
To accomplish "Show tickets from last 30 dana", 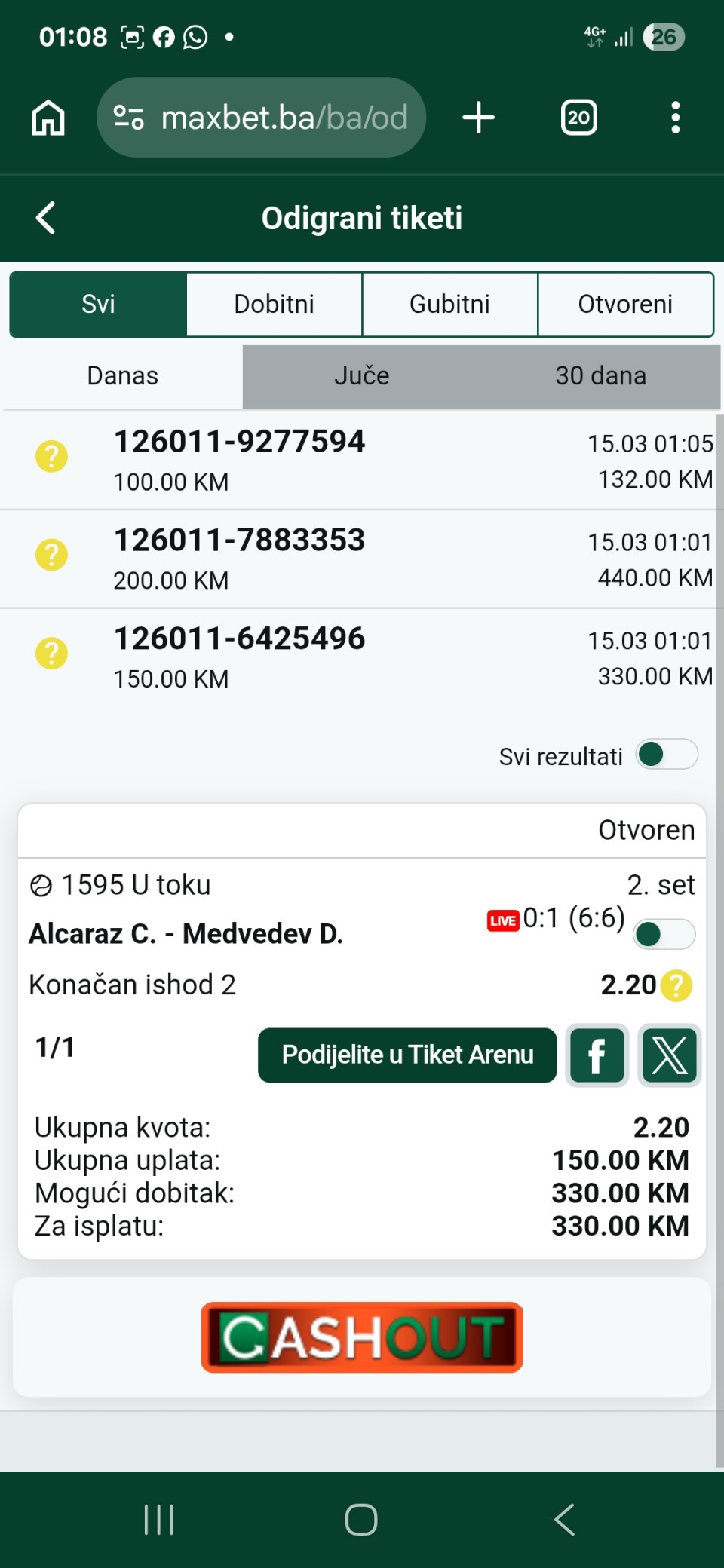I will tap(600, 376).
